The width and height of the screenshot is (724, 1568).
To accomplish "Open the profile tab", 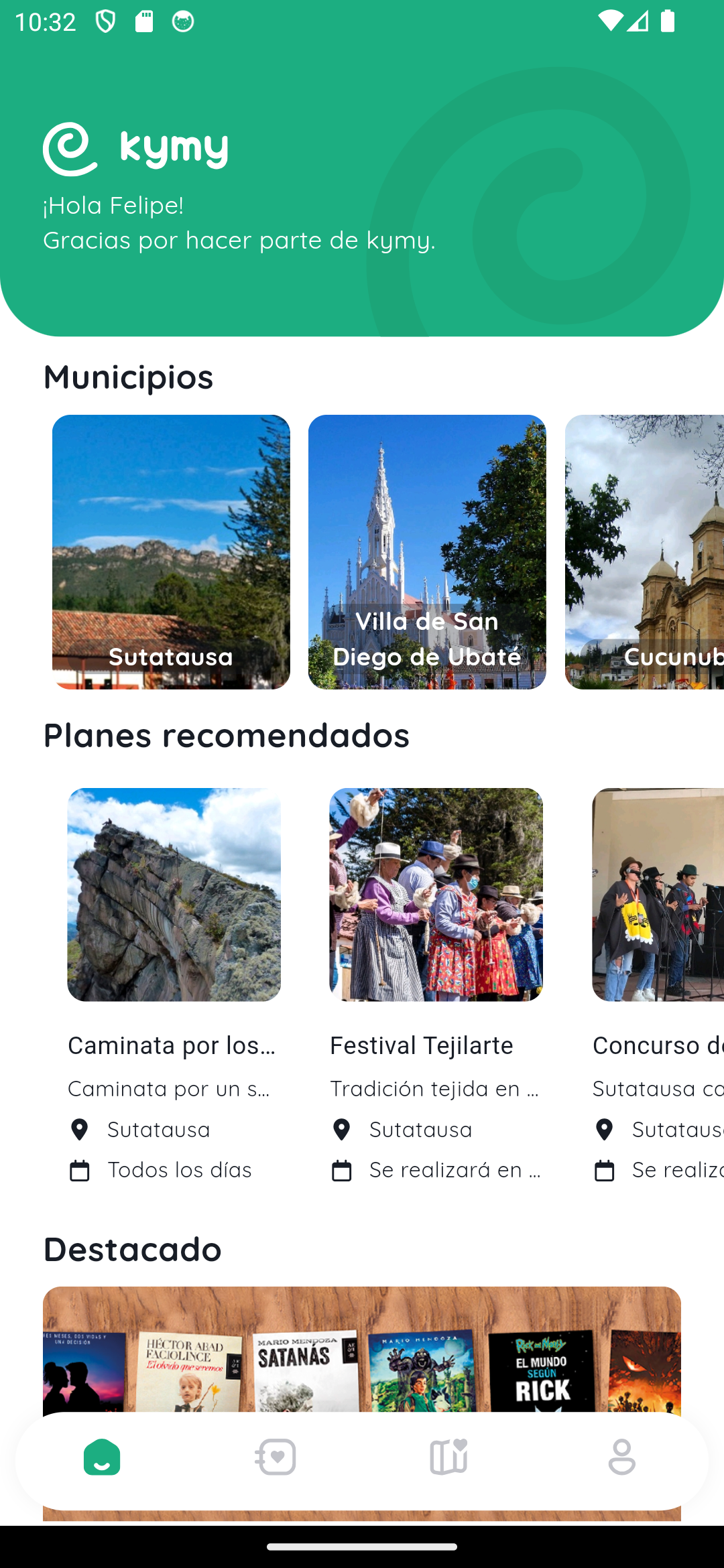I will pos(621,1457).
